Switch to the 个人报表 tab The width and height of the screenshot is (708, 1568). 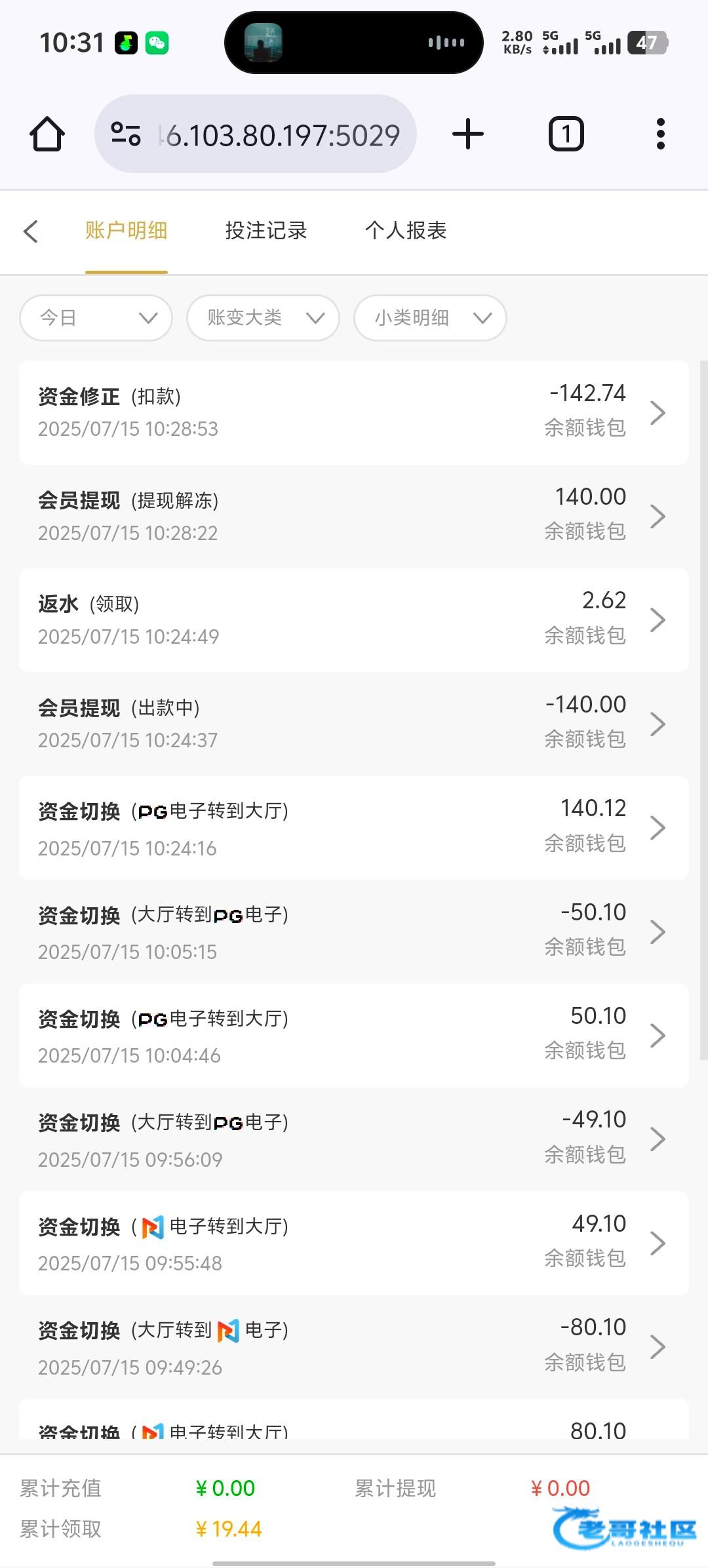click(406, 231)
